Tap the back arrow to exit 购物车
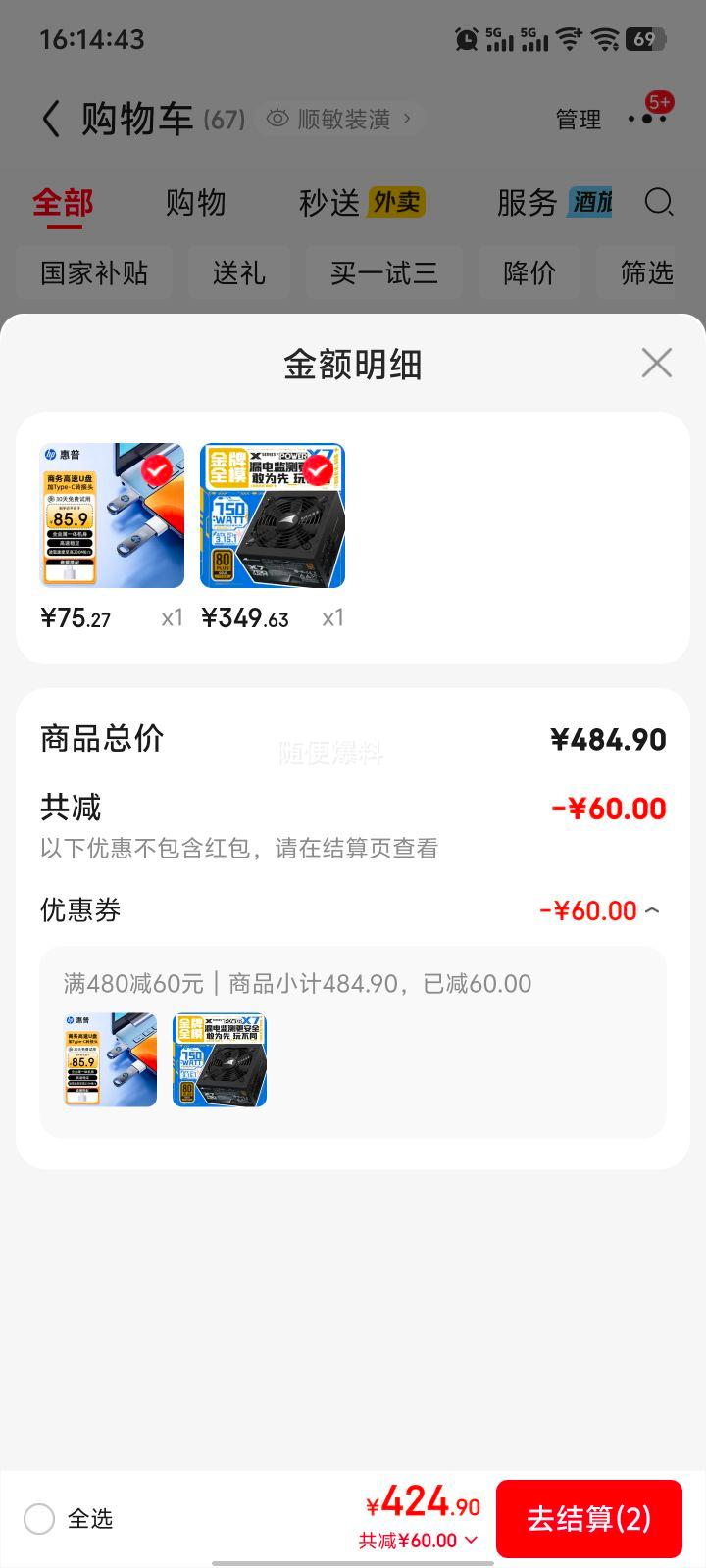This screenshot has height=1568, width=706. [x=51, y=117]
